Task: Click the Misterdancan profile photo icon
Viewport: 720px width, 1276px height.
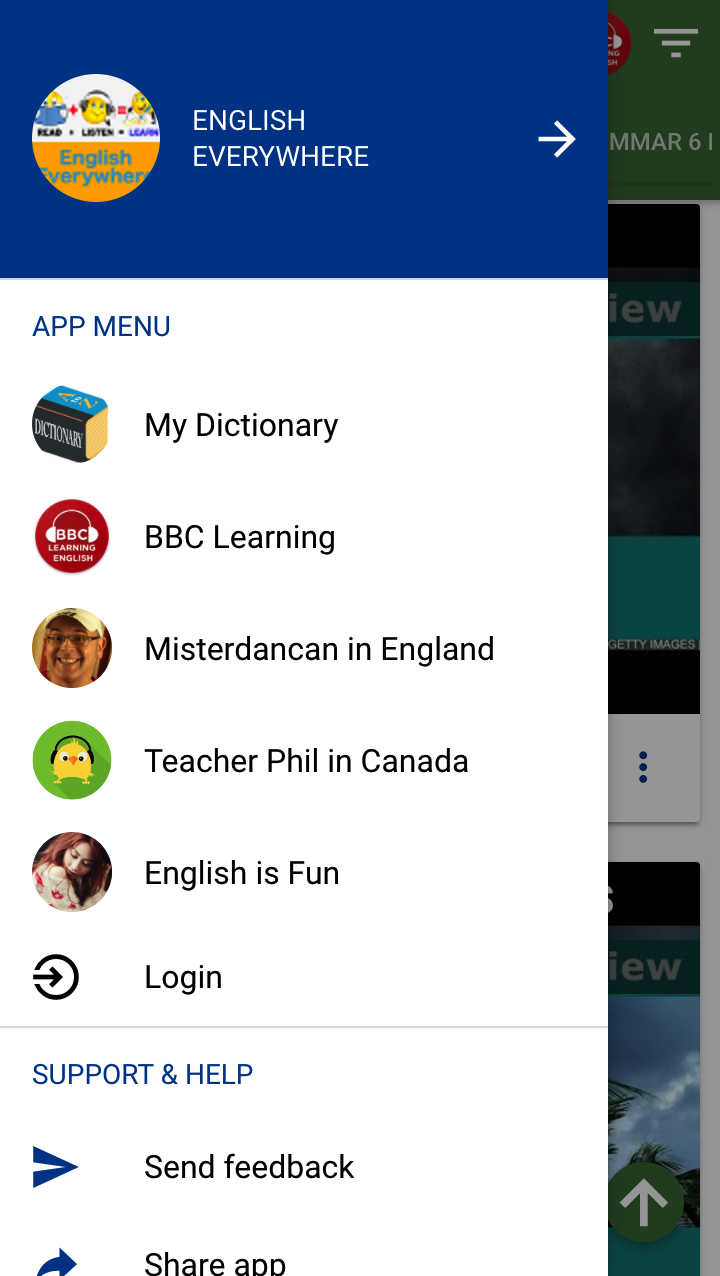Action: click(72, 648)
